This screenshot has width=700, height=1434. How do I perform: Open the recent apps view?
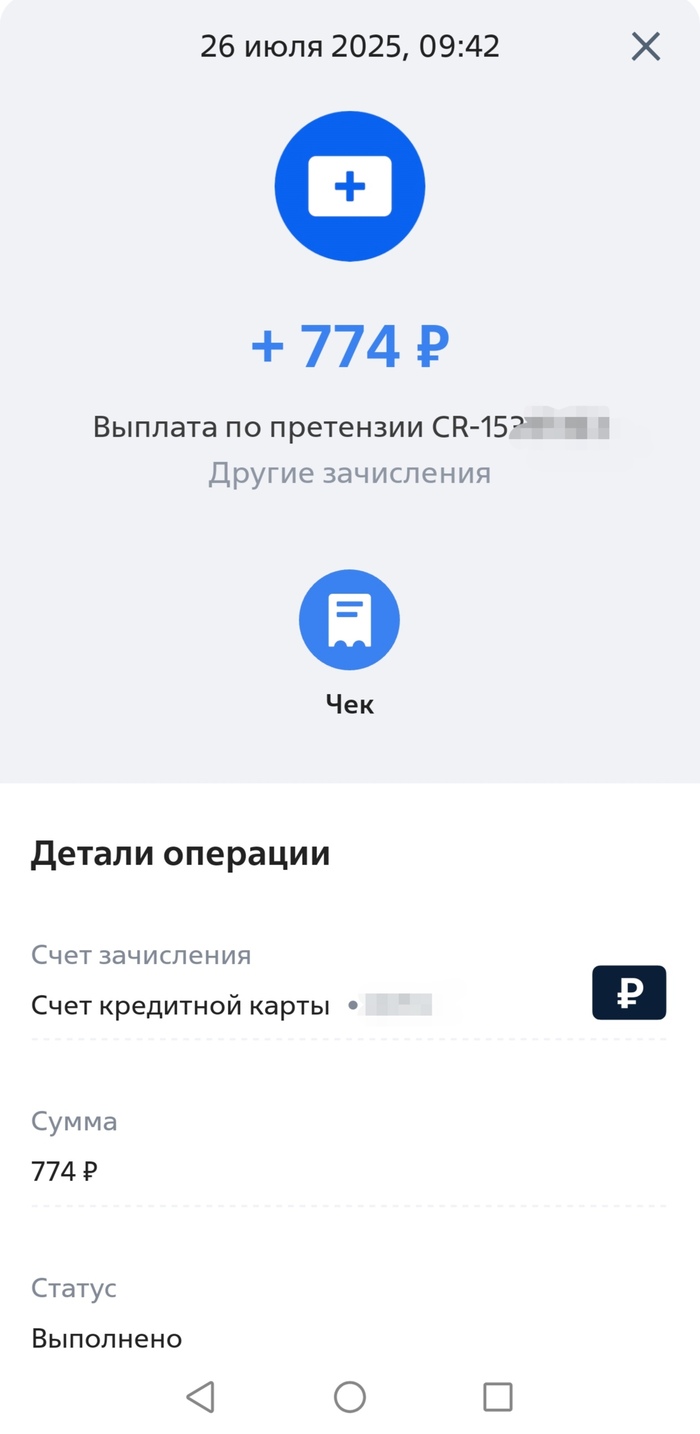pos(497,1396)
